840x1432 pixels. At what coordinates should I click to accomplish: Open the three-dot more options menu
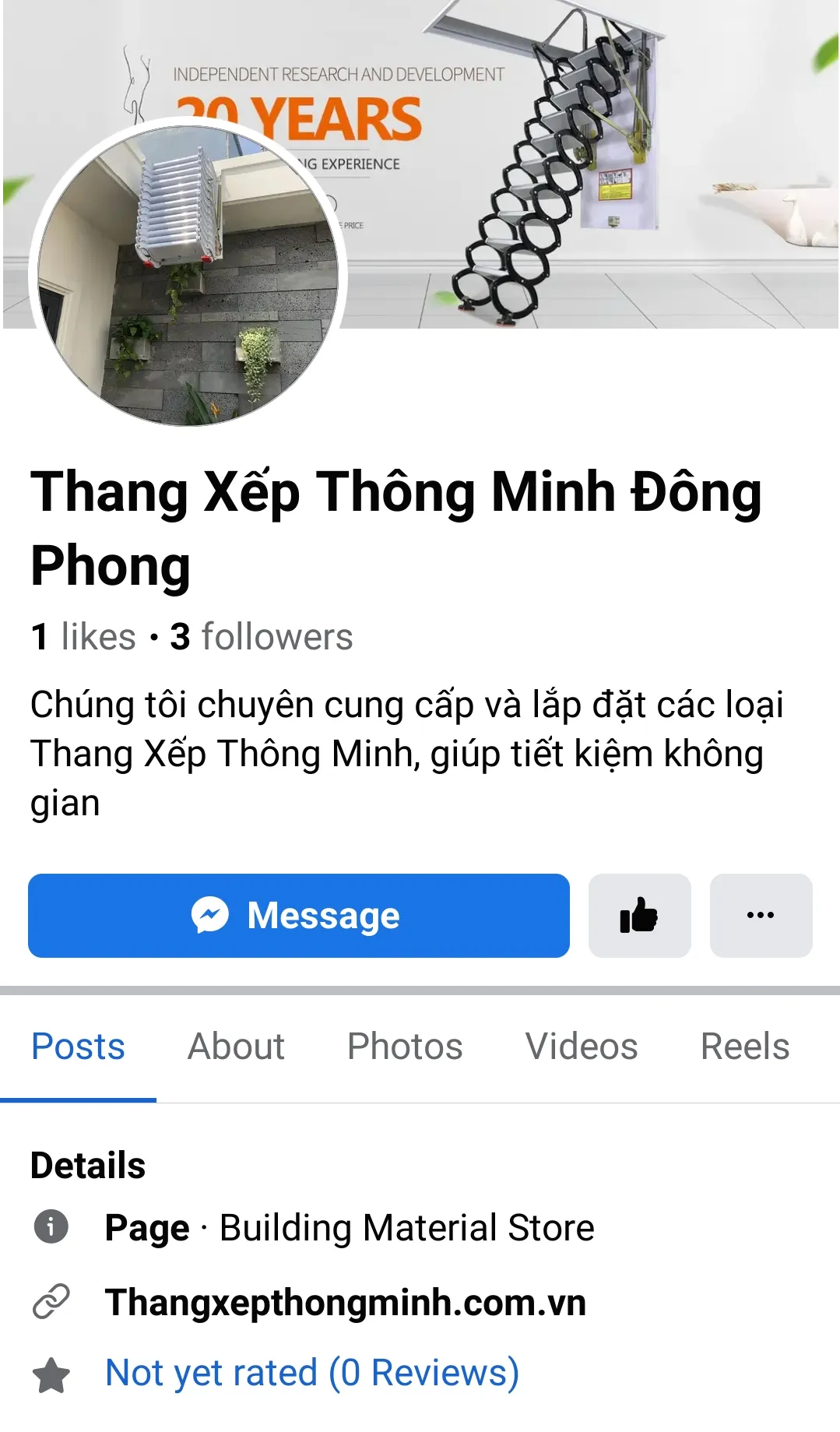[x=761, y=915]
